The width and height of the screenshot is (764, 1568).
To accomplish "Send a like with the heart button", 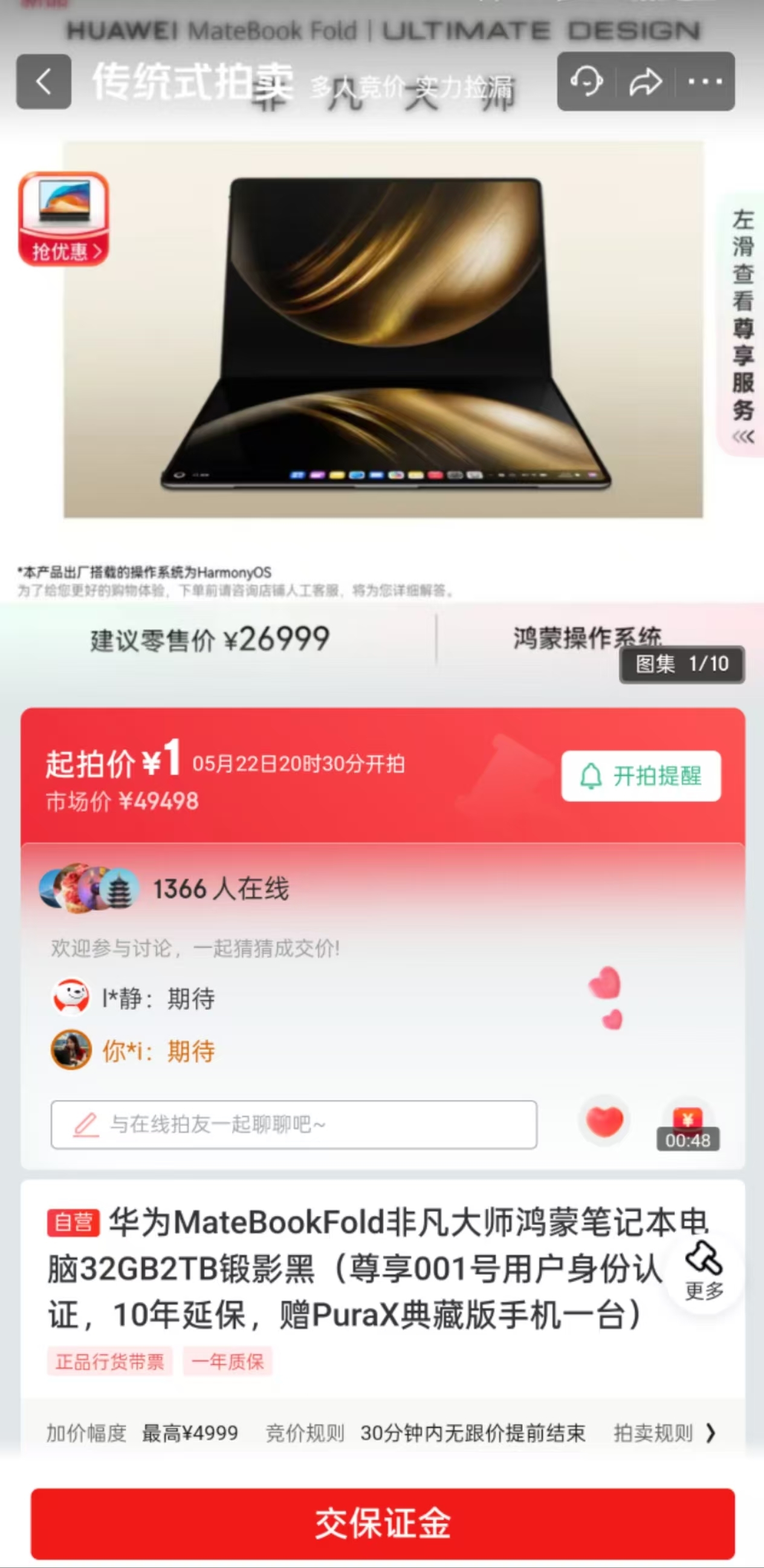I will click(x=604, y=1121).
